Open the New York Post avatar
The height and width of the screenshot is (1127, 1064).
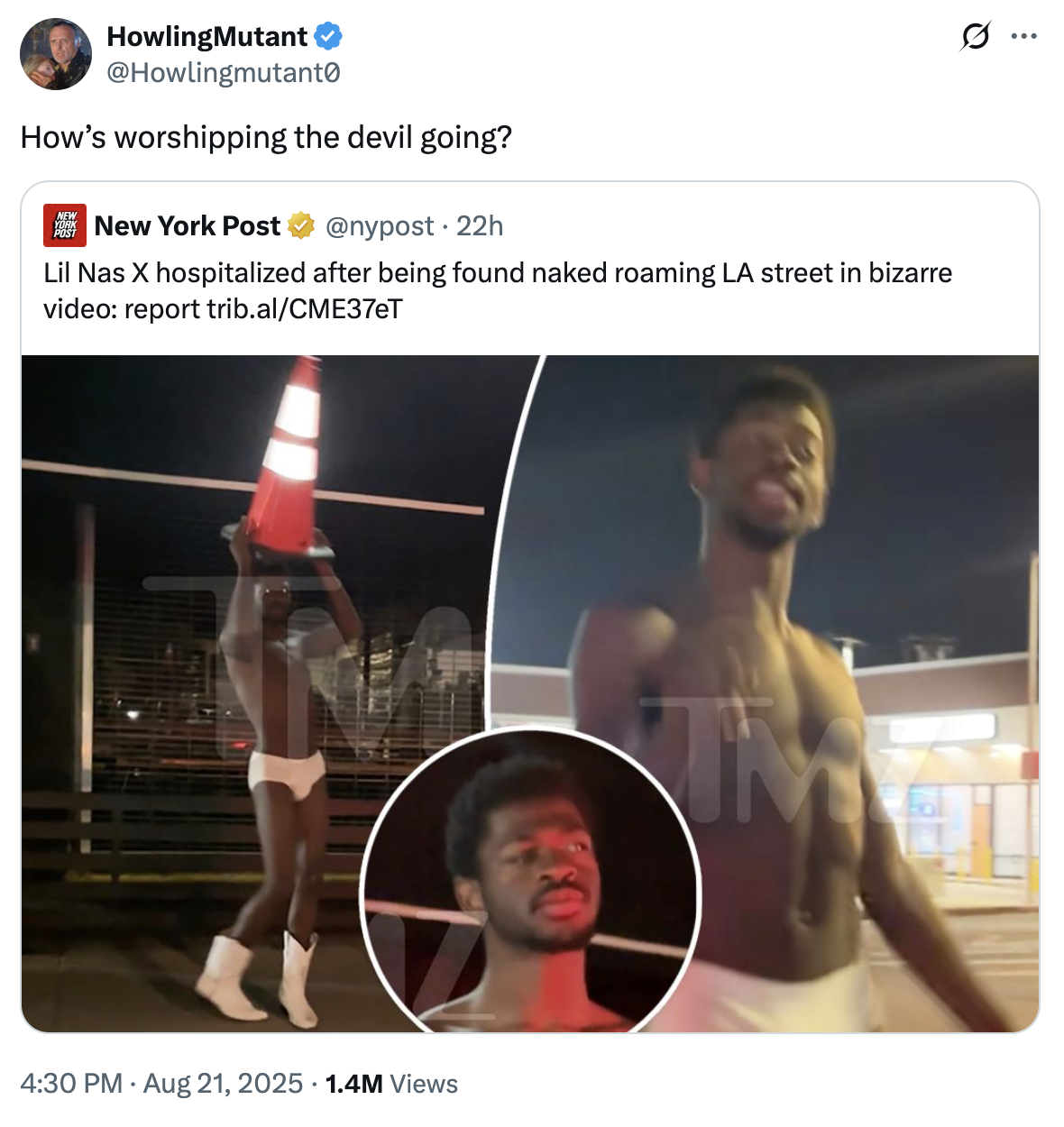[65, 225]
